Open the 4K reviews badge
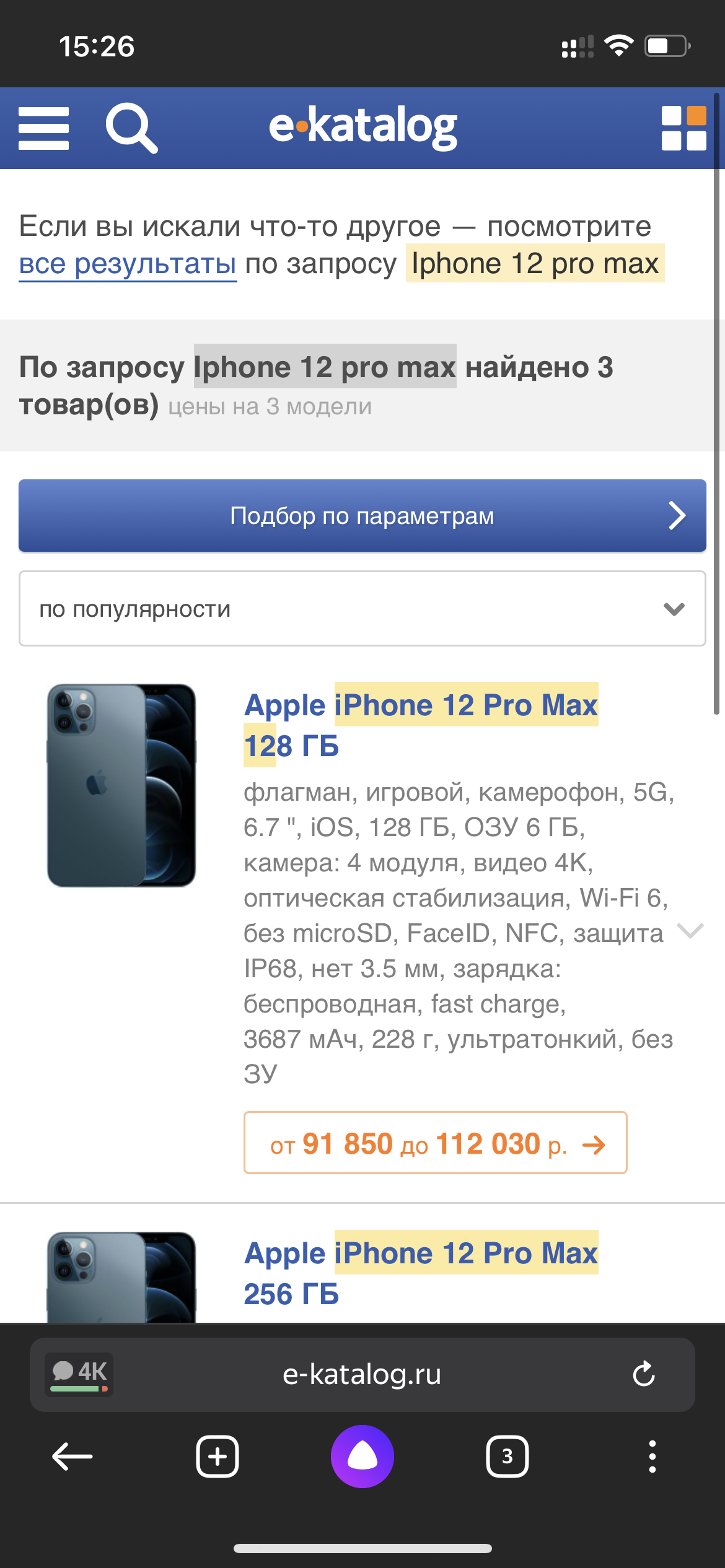The width and height of the screenshot is (725, 1568). coord(79,1373)
